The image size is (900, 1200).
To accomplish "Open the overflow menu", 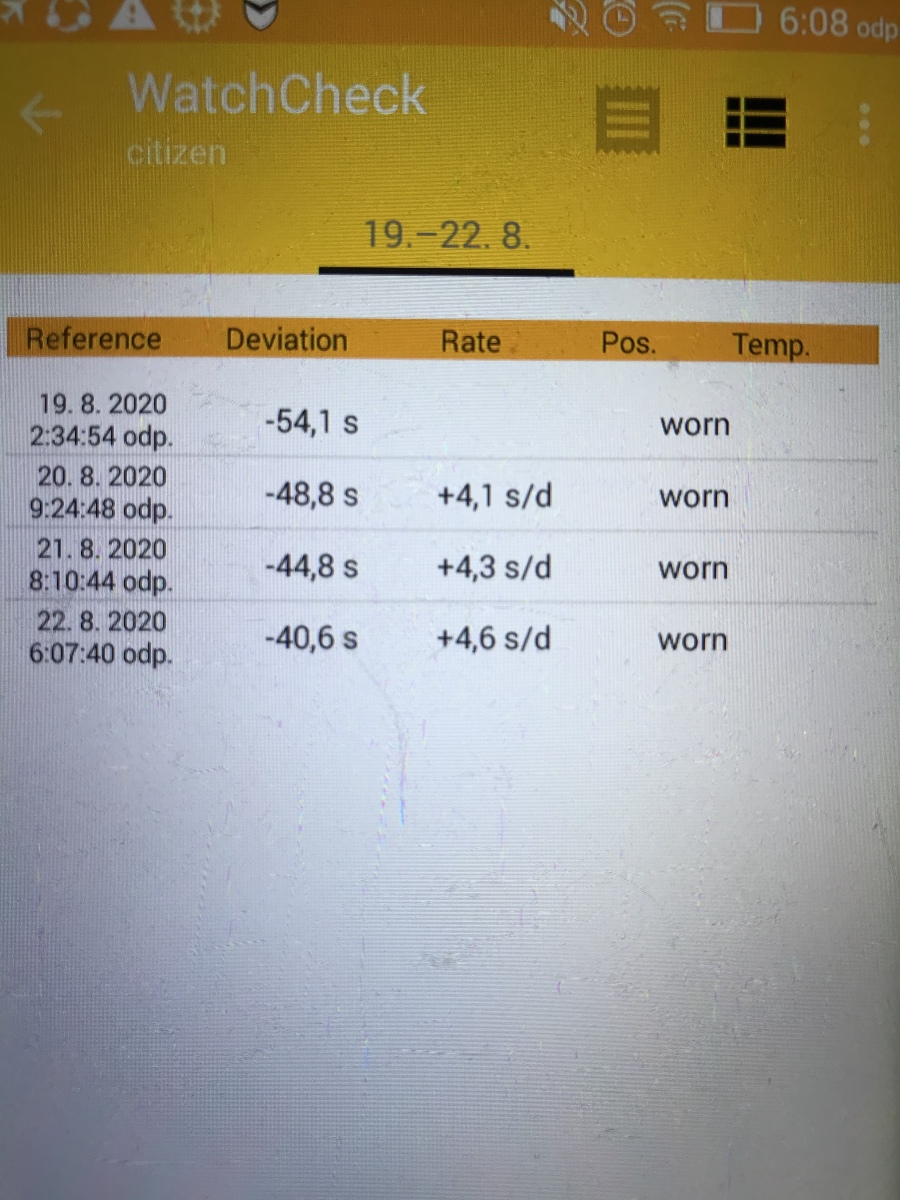I will pos(865,125).
